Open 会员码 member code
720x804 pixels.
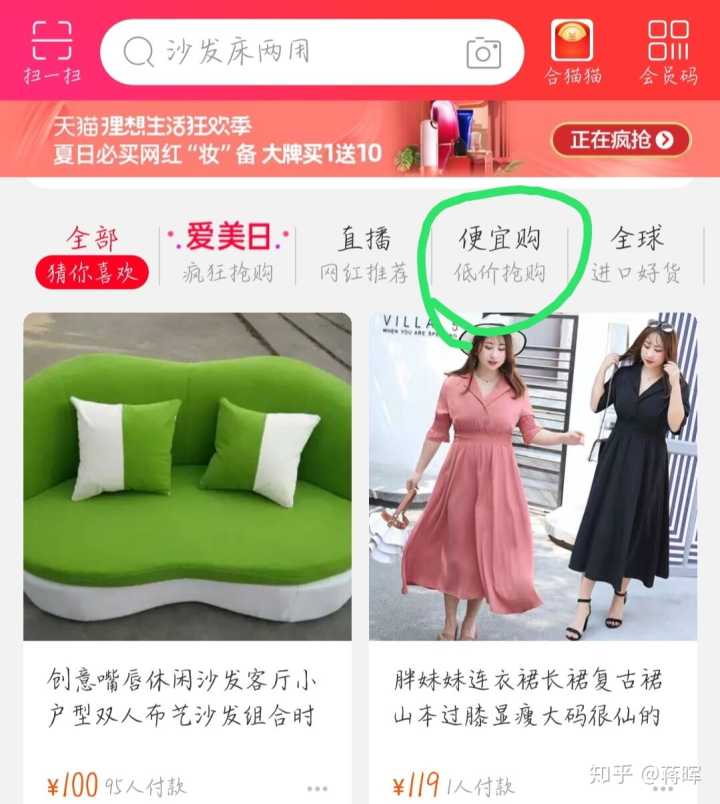[x=668, y=51]
